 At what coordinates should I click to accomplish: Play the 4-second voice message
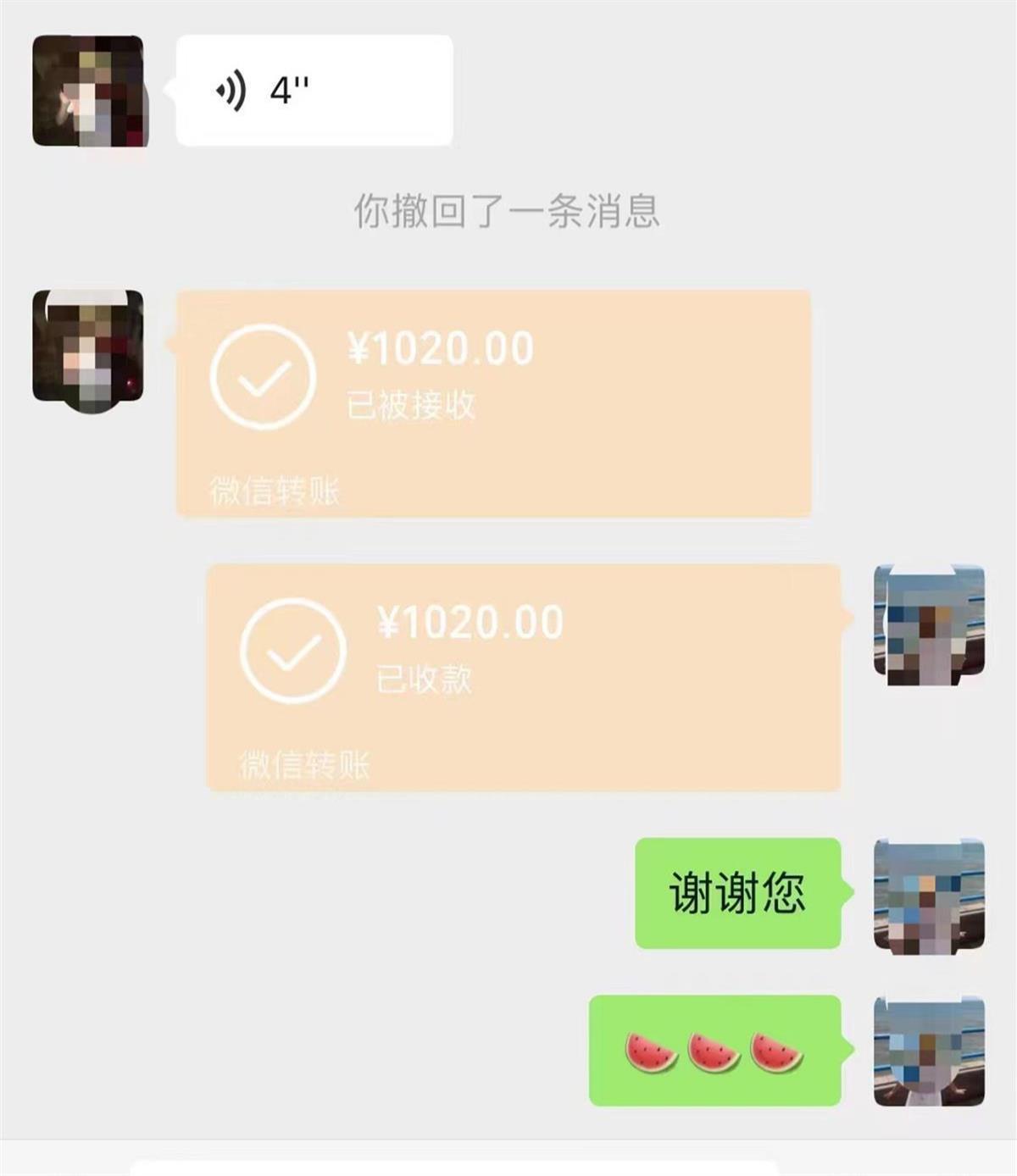pos(314,91)
